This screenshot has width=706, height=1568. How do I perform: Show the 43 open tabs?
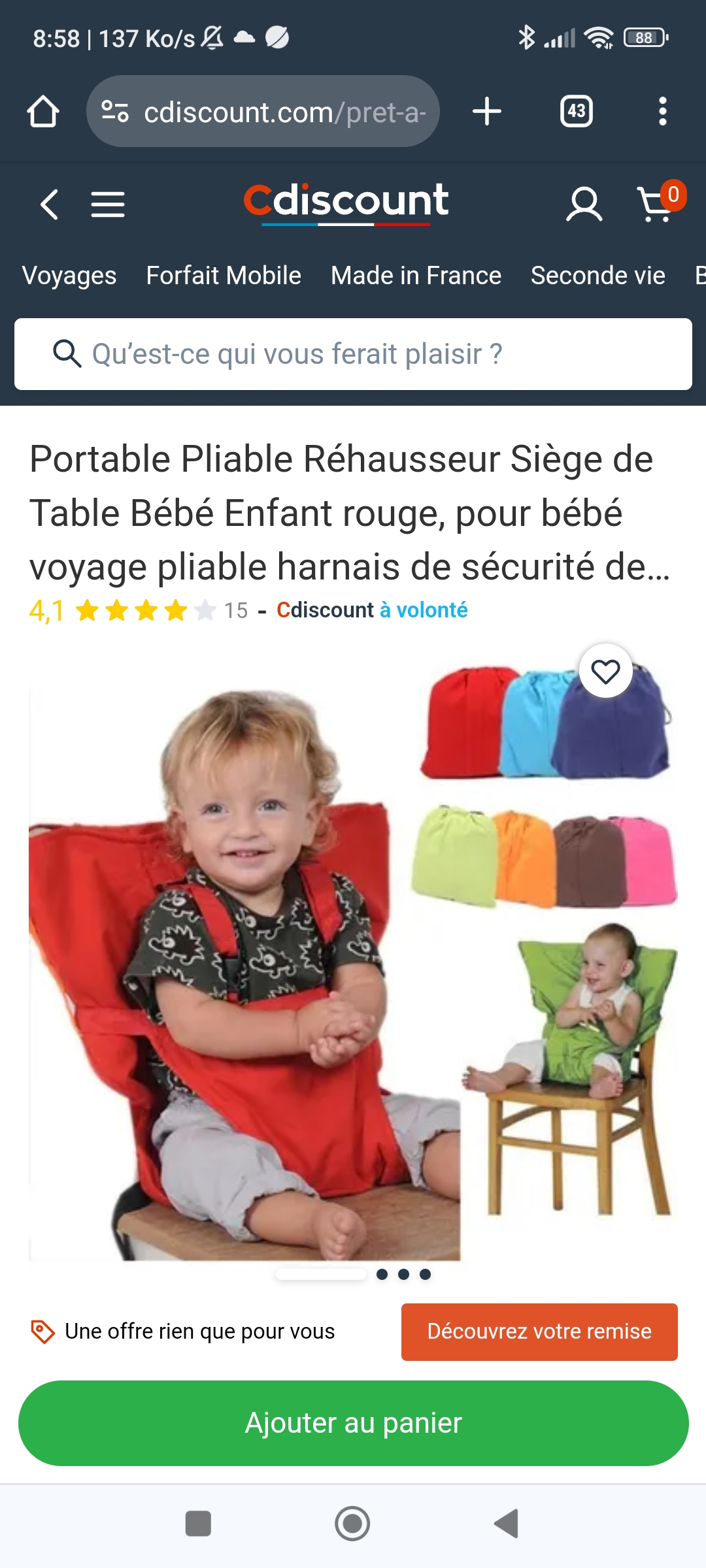point(577,112)
